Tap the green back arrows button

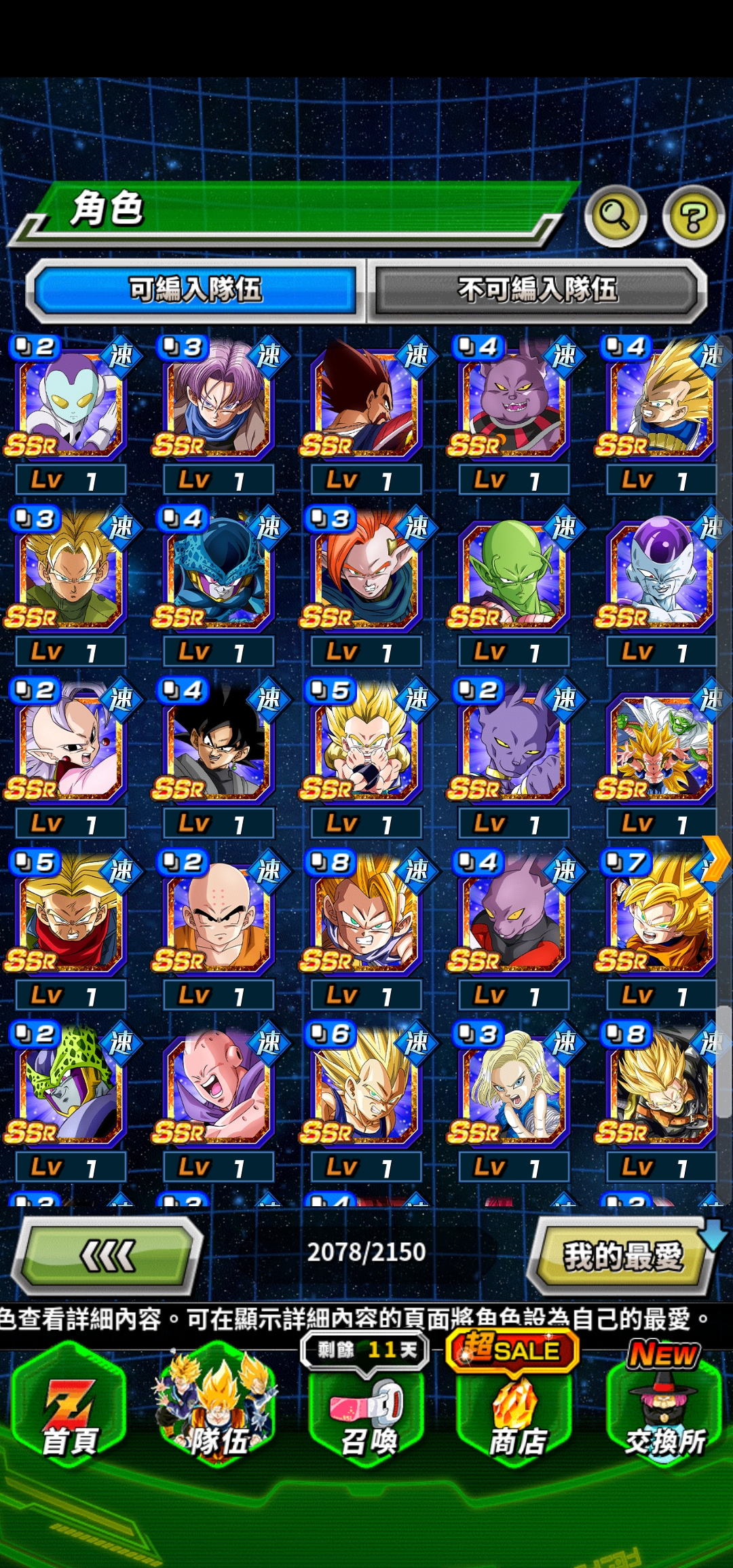tap(107, 1256)
